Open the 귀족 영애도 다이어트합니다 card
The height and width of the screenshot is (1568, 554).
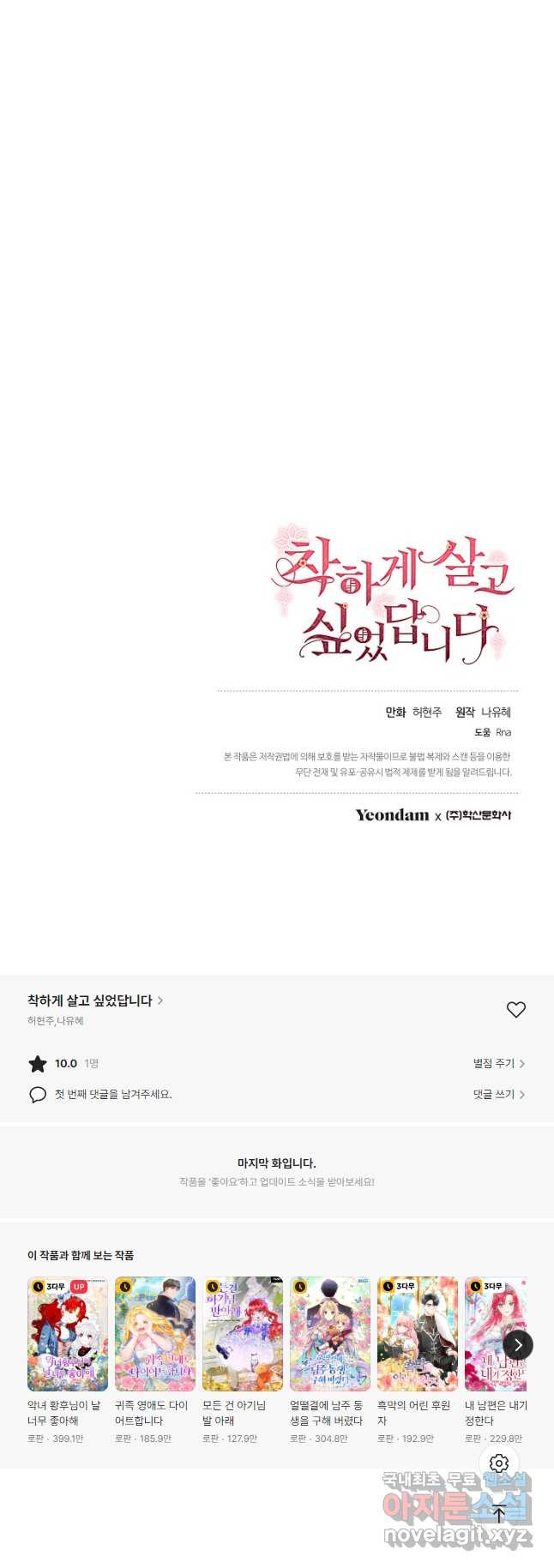point(155,1333)
